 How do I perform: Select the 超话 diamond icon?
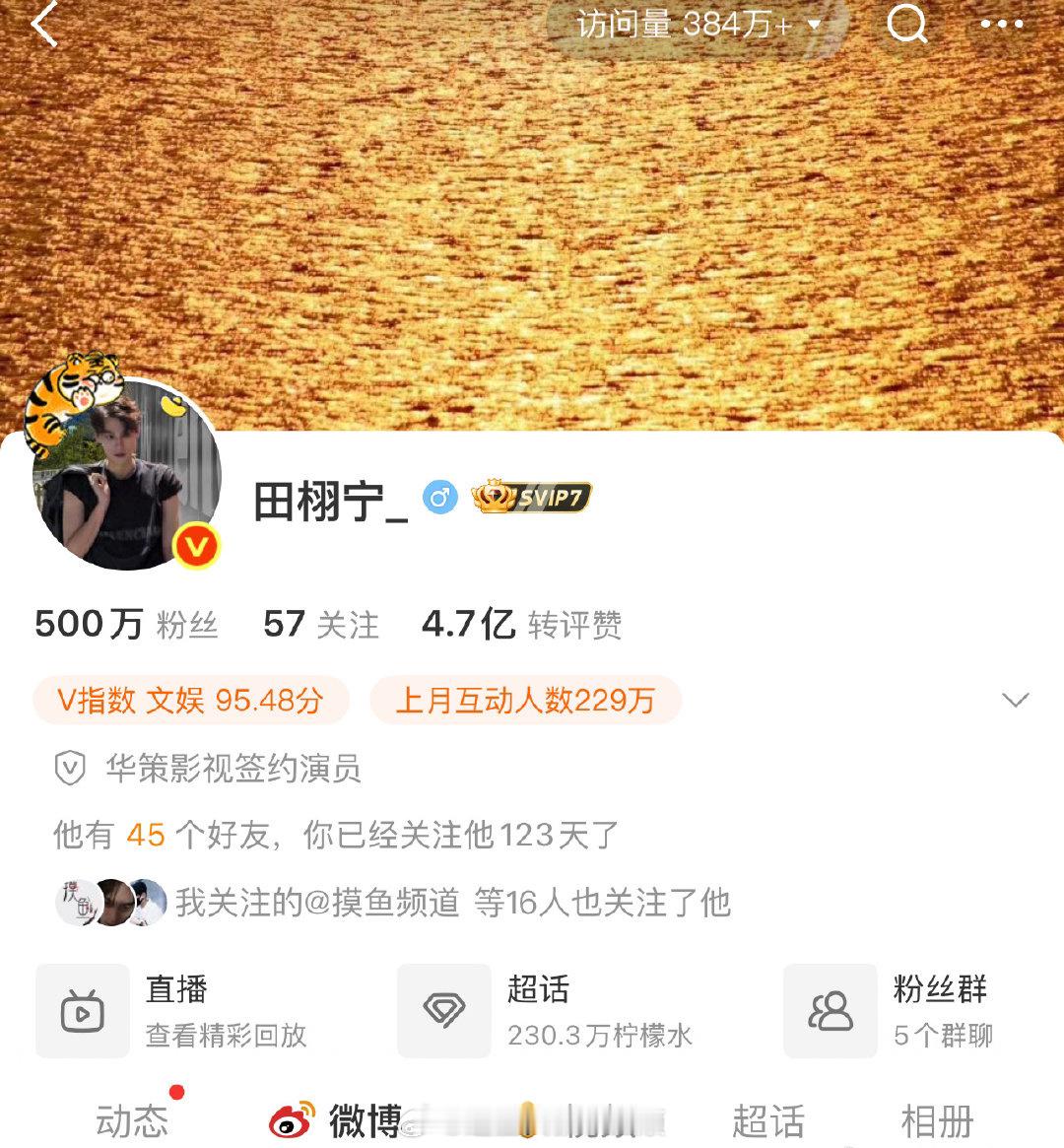[x=444, y=1010]
